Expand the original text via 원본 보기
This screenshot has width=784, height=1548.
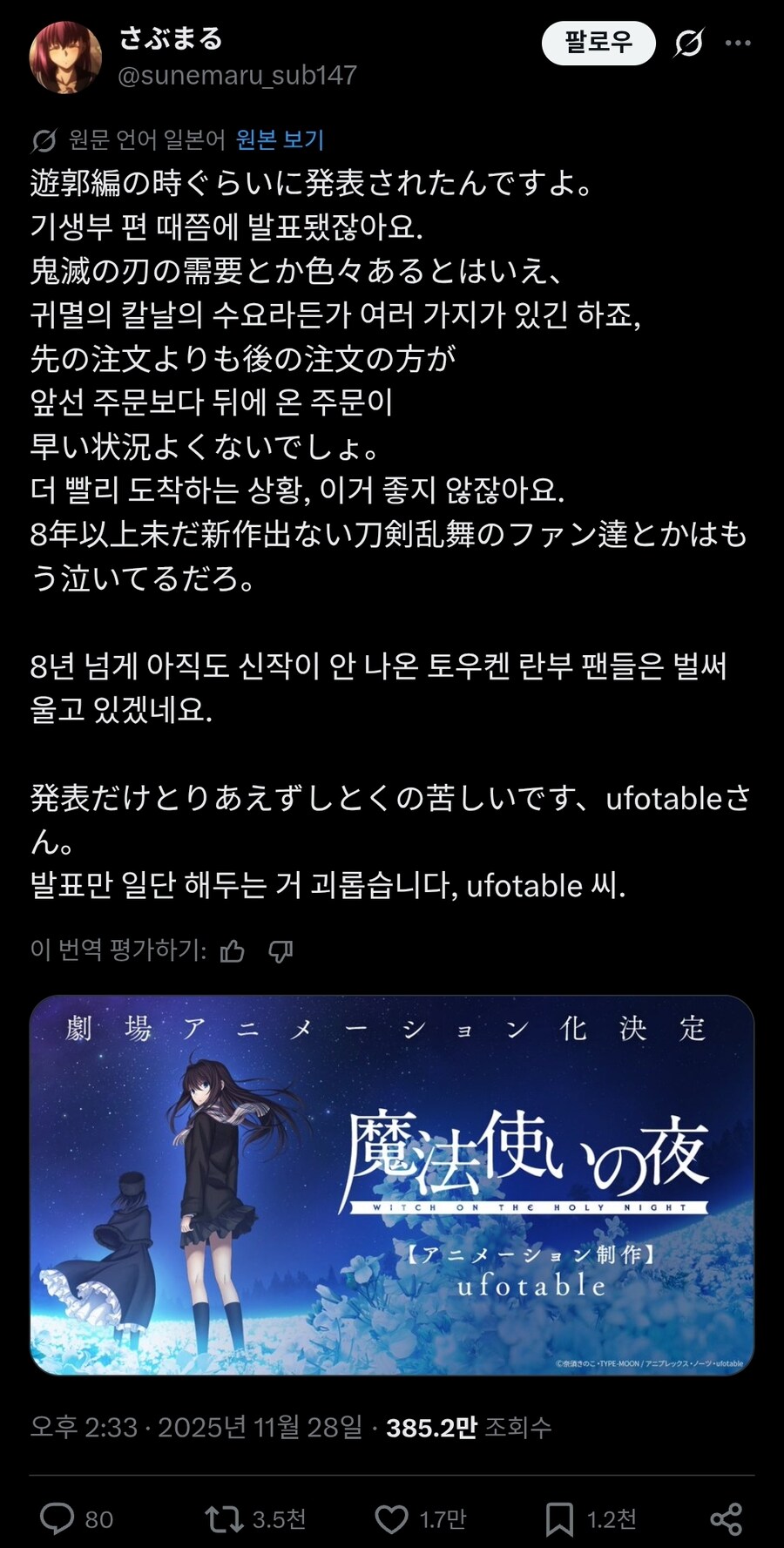pos(279,136)
